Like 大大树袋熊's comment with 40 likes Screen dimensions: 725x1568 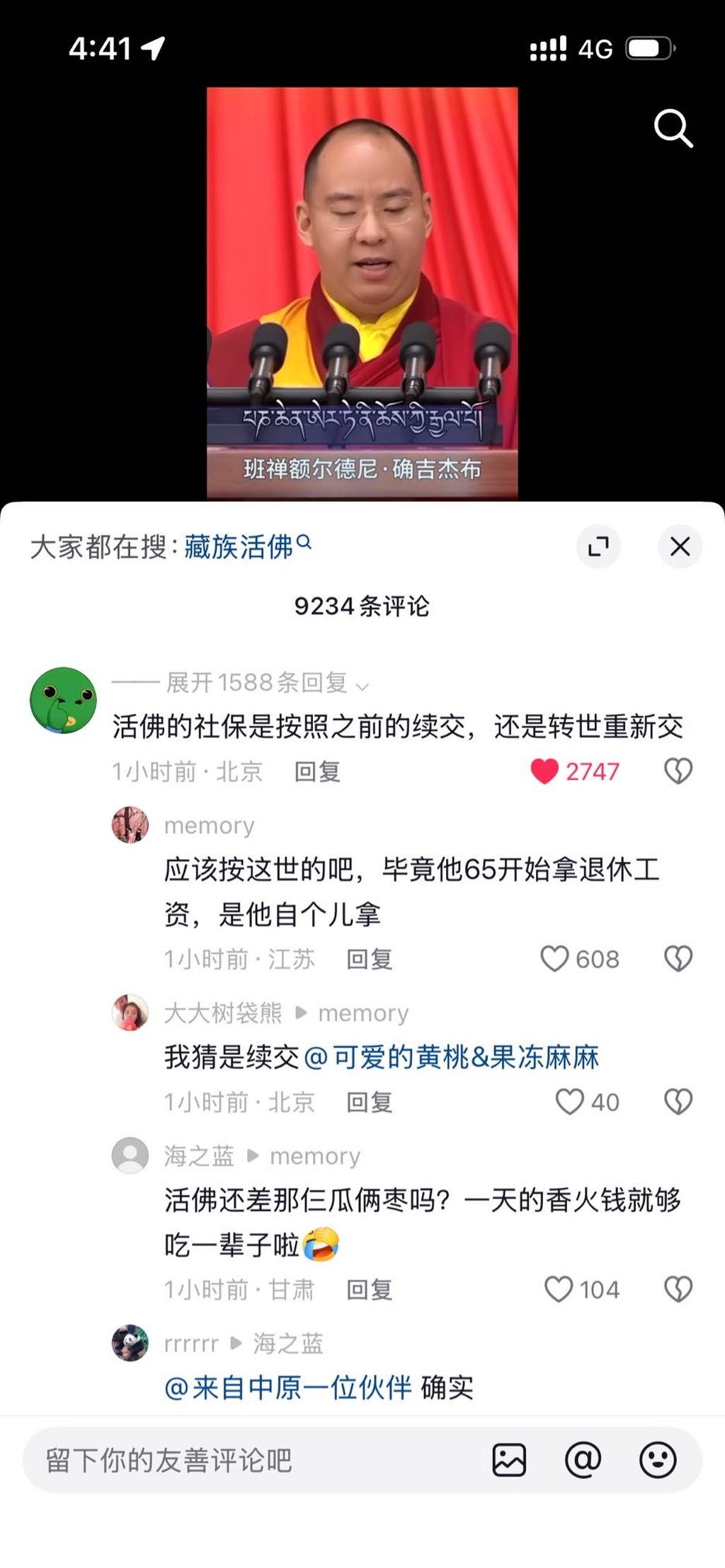click(x=569, y=1102)
